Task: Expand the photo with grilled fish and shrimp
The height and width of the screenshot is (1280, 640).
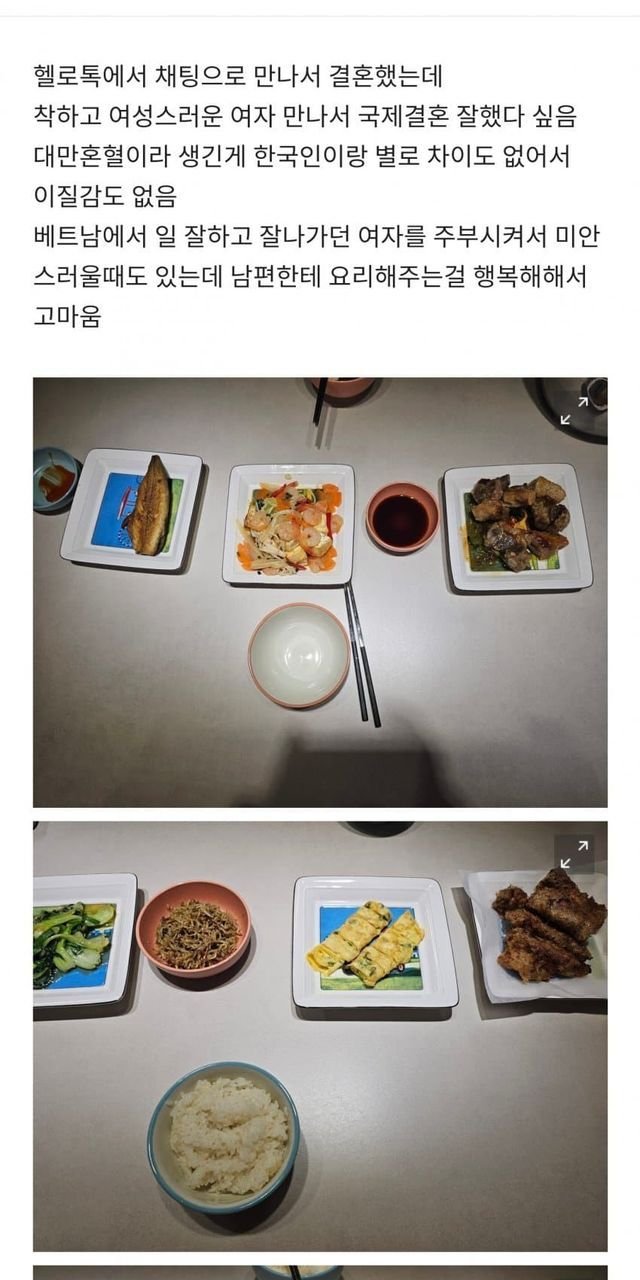Action: [x=574, y=411]
